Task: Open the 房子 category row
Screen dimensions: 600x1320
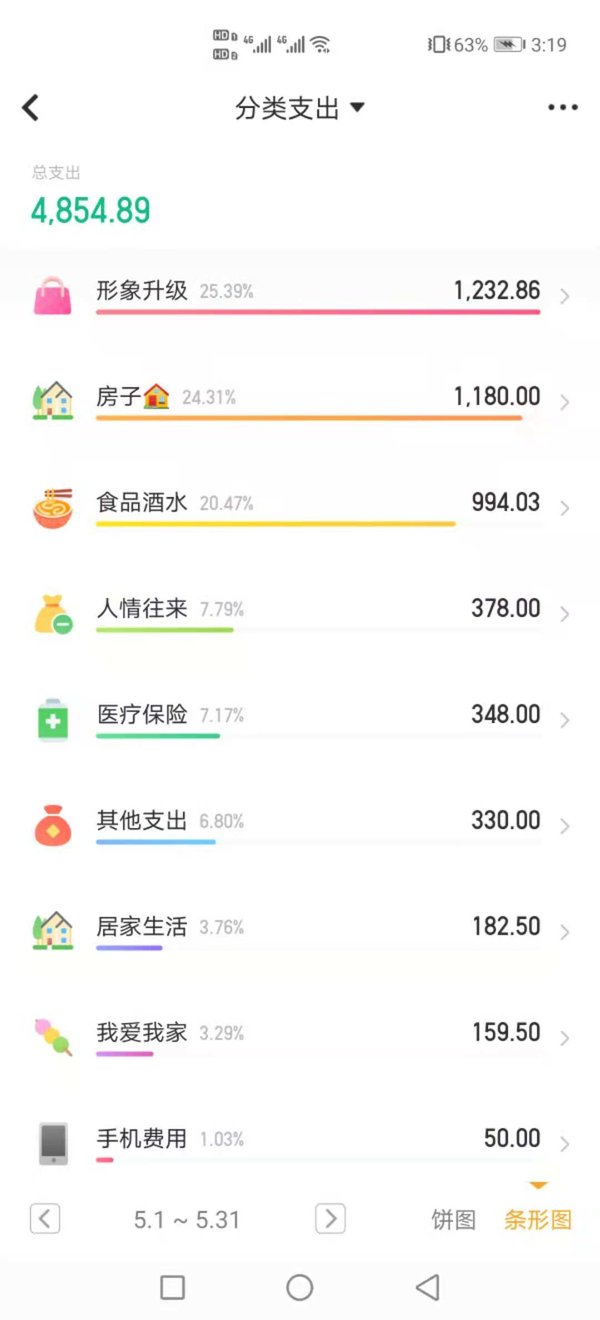Action: tap(300, 402)
